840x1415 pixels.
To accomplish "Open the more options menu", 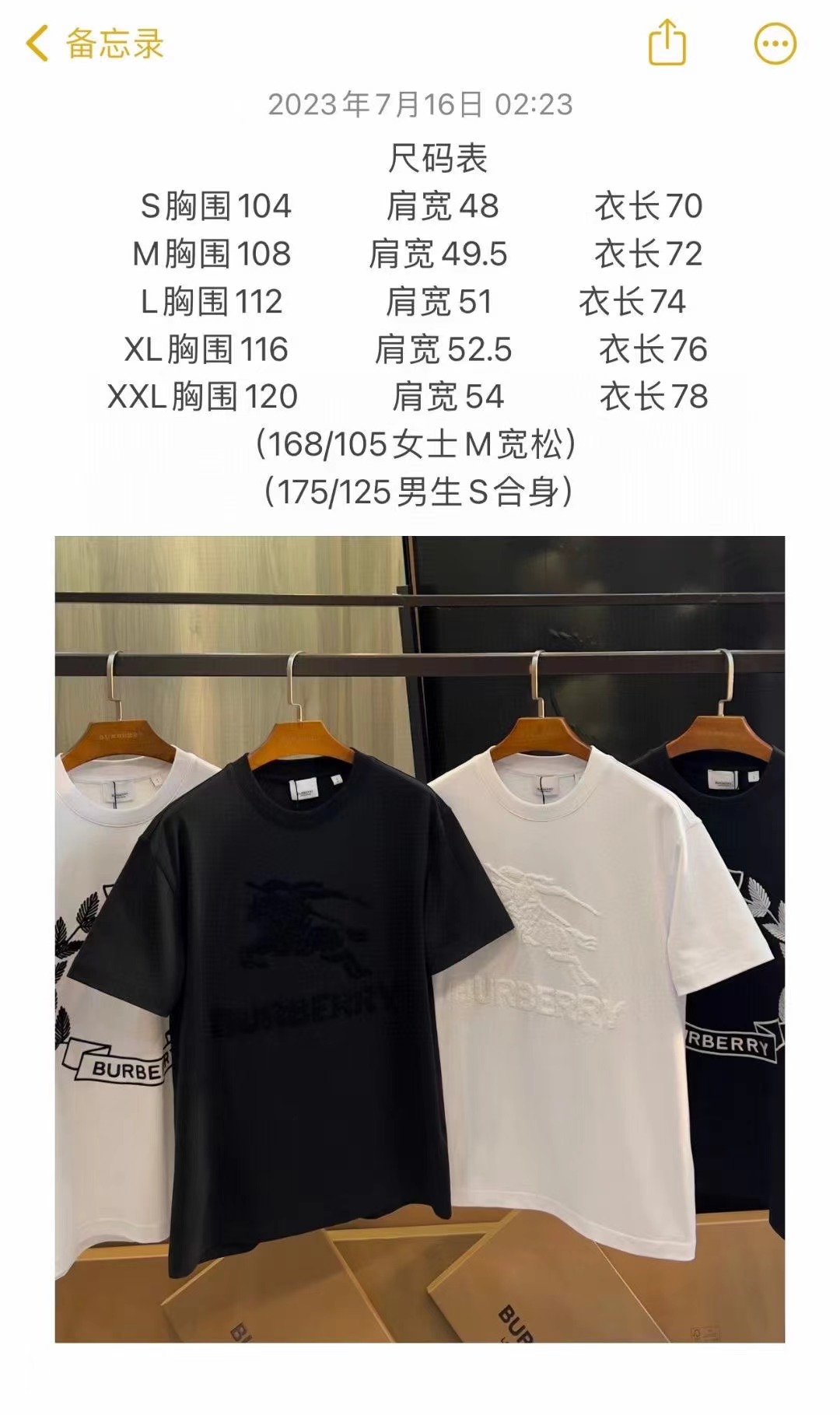I will click(x=775, y=44).
